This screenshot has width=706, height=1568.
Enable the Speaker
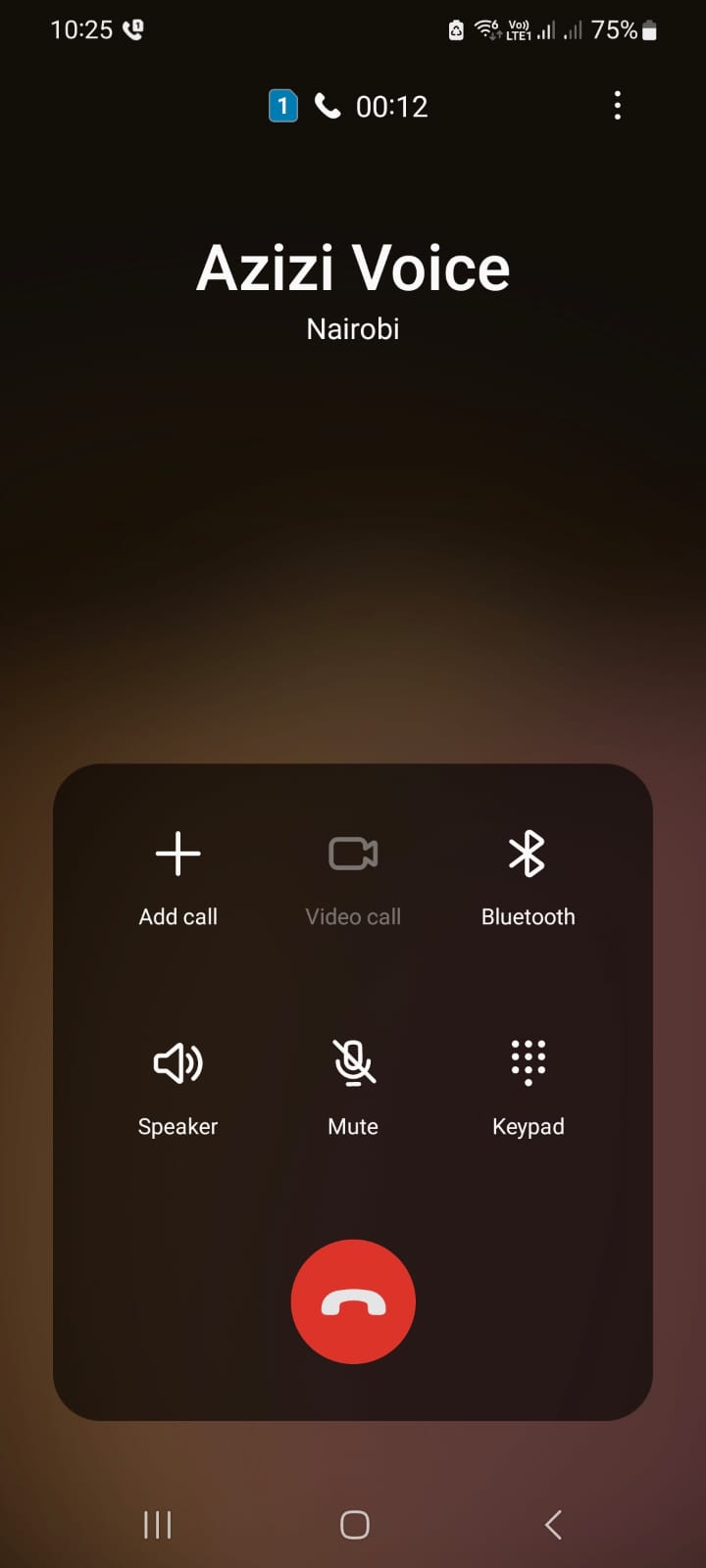coord(177,1088)
